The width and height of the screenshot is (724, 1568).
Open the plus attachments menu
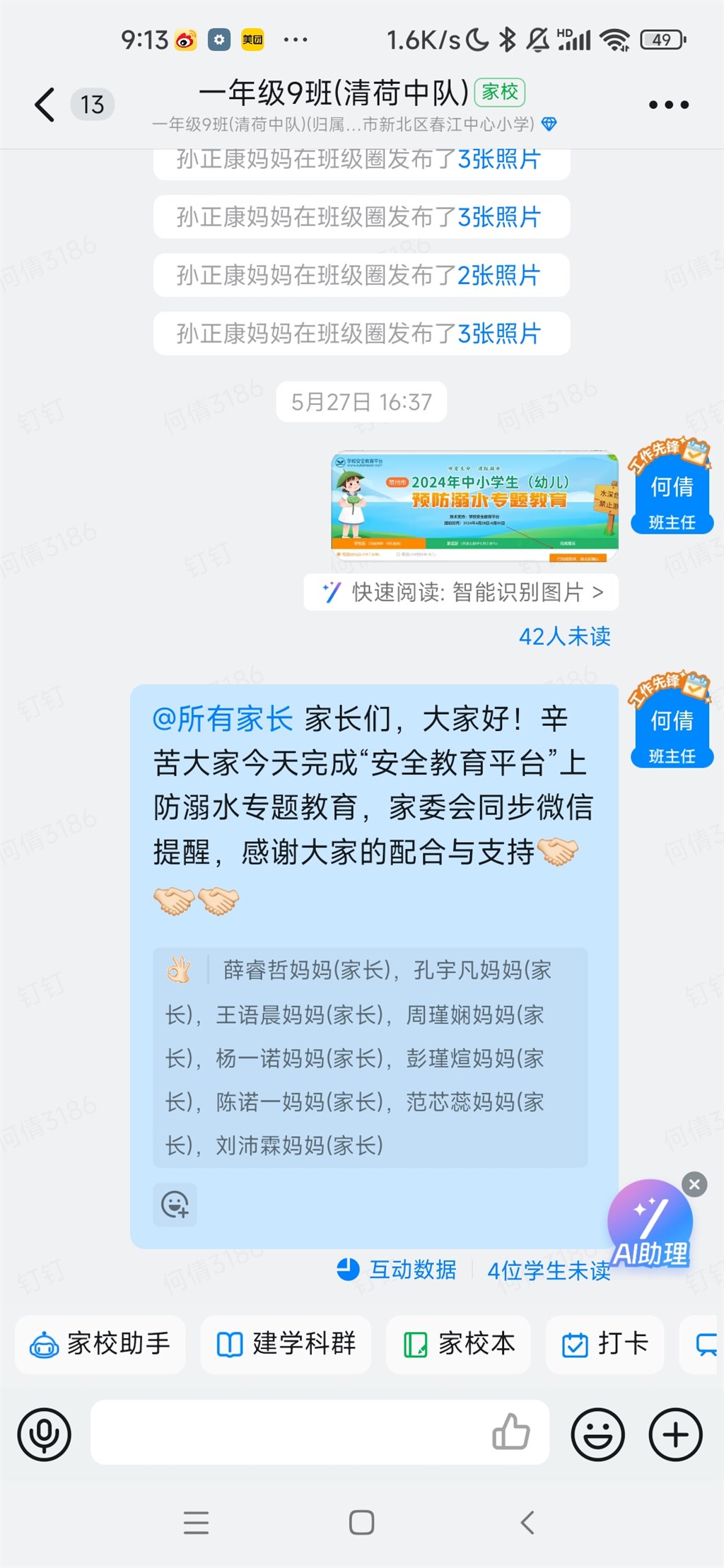pos(675,1434)
